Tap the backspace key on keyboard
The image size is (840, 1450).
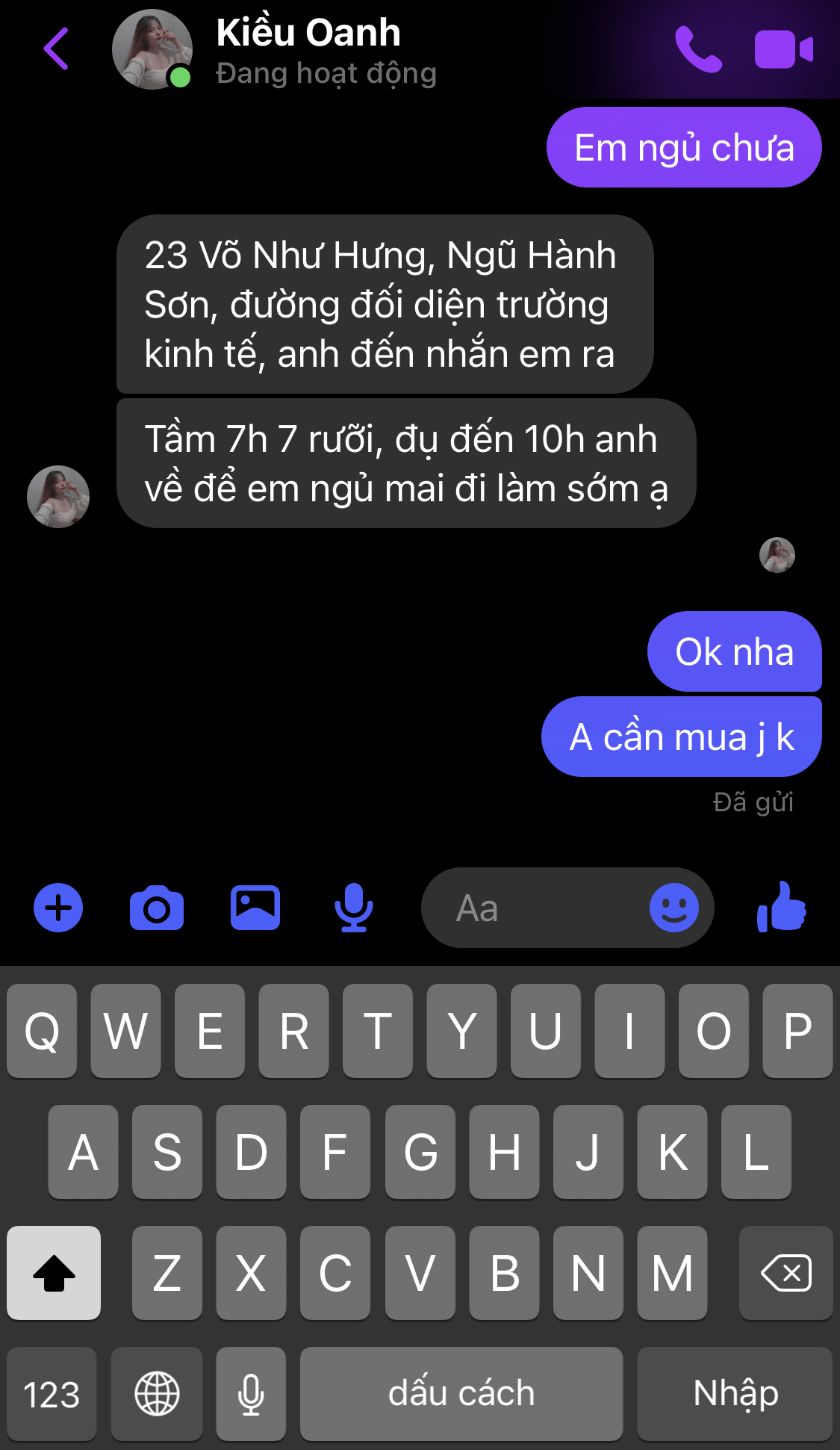pyautogui.click(x=785, y=1273)
